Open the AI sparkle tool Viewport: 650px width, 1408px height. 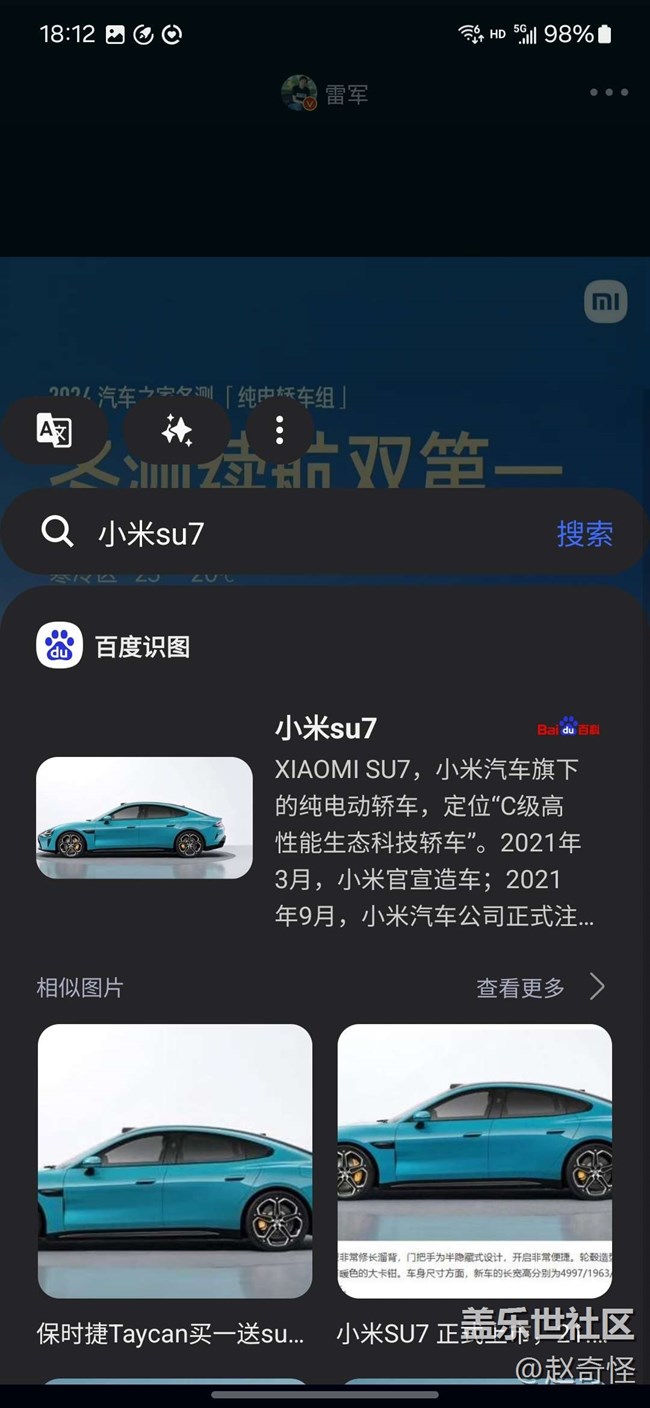coord(177,431)
